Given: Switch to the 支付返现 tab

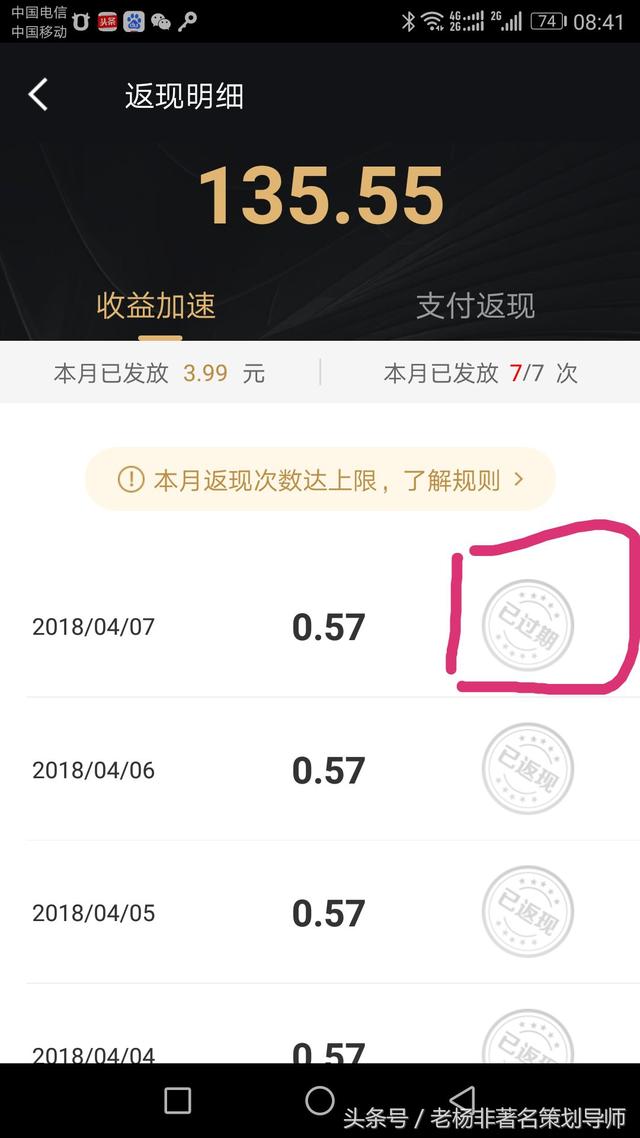Looking at the screenshot, I should (475, 306).
